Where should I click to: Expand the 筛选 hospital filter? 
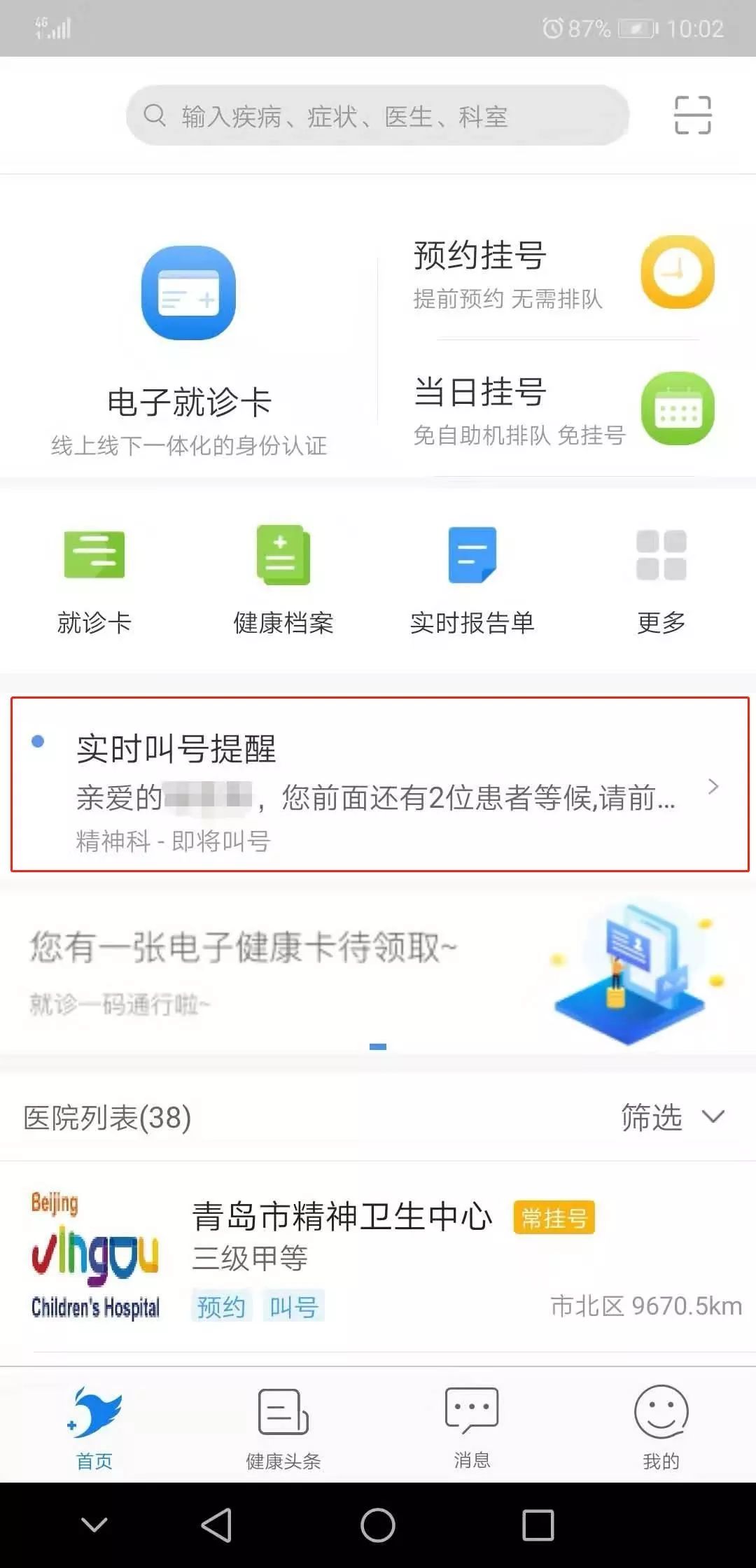672,1116
